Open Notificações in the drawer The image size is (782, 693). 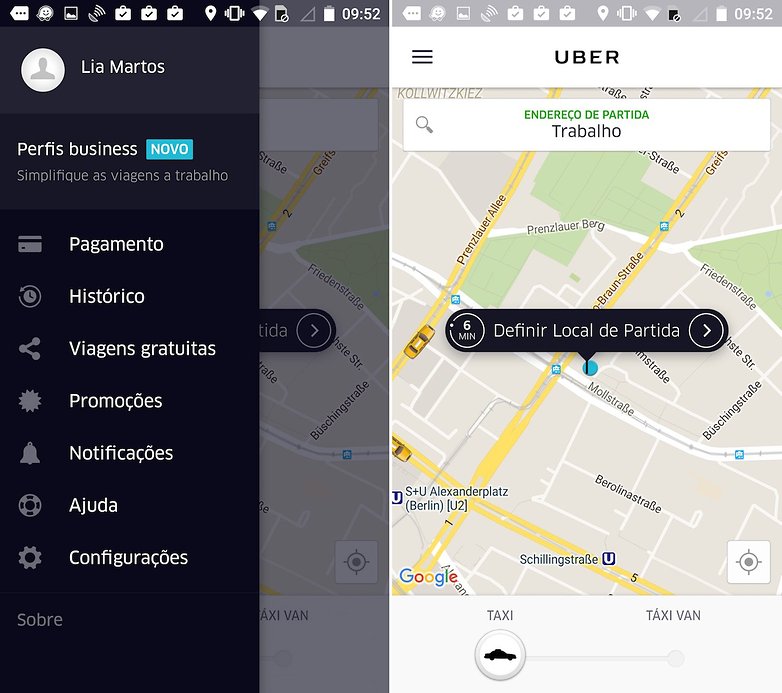coord(121,453)
